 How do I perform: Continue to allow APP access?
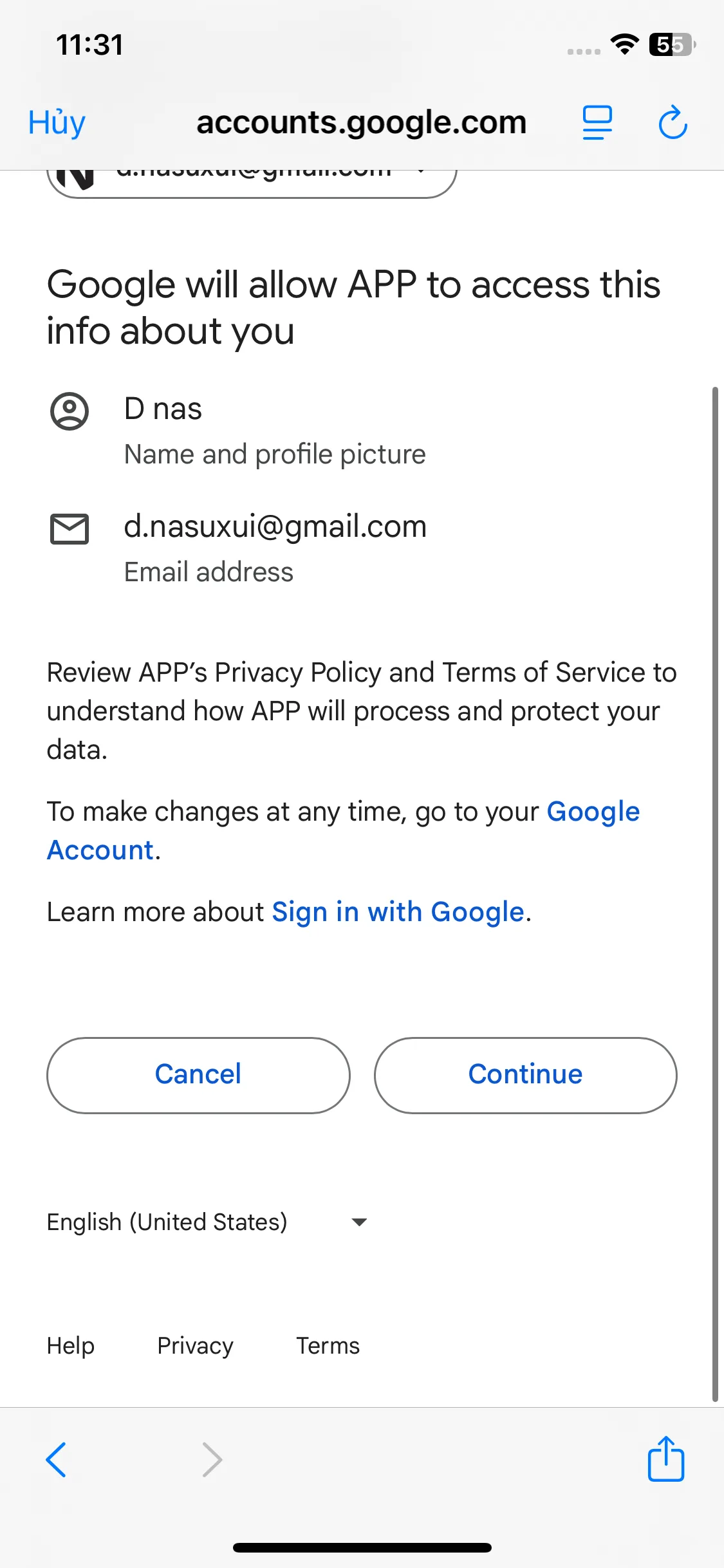[x=525, y=1075]
